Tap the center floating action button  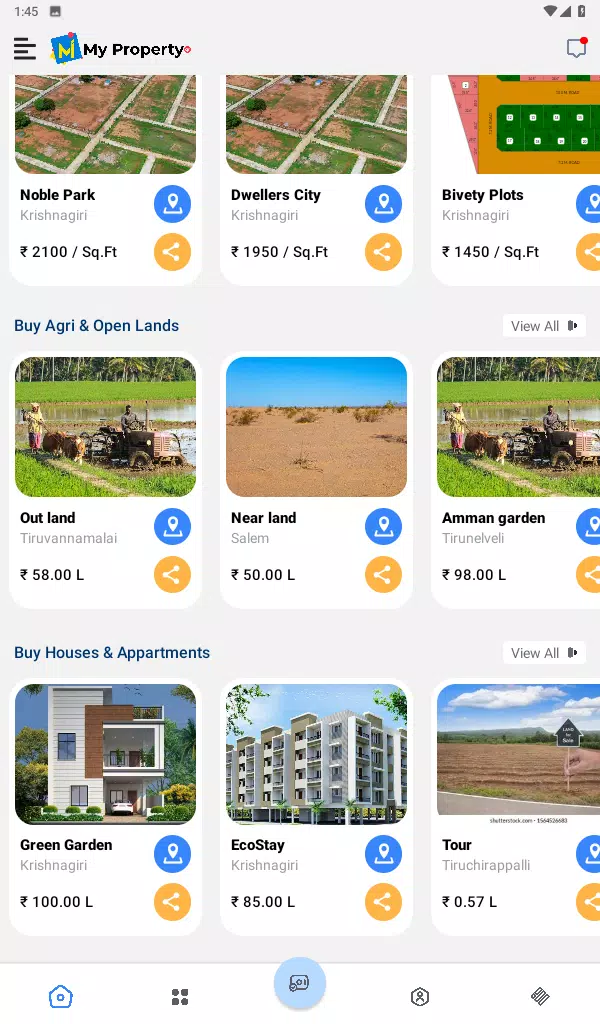(300, 983)
